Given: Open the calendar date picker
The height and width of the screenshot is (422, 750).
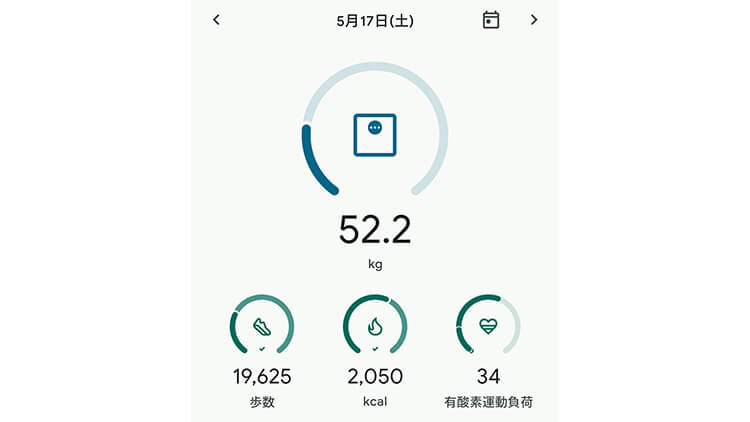Looking at the screenshot, I should [491, 20].
